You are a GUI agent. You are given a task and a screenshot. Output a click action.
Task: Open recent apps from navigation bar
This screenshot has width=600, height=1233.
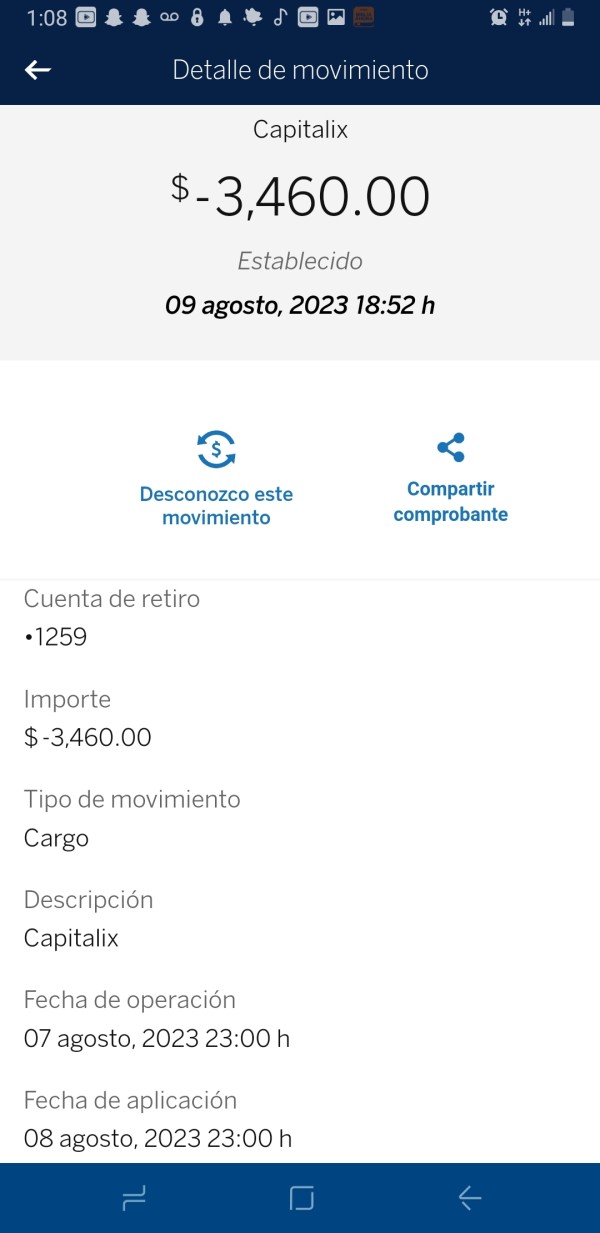pyautogui.click(x=133, y=1198)
